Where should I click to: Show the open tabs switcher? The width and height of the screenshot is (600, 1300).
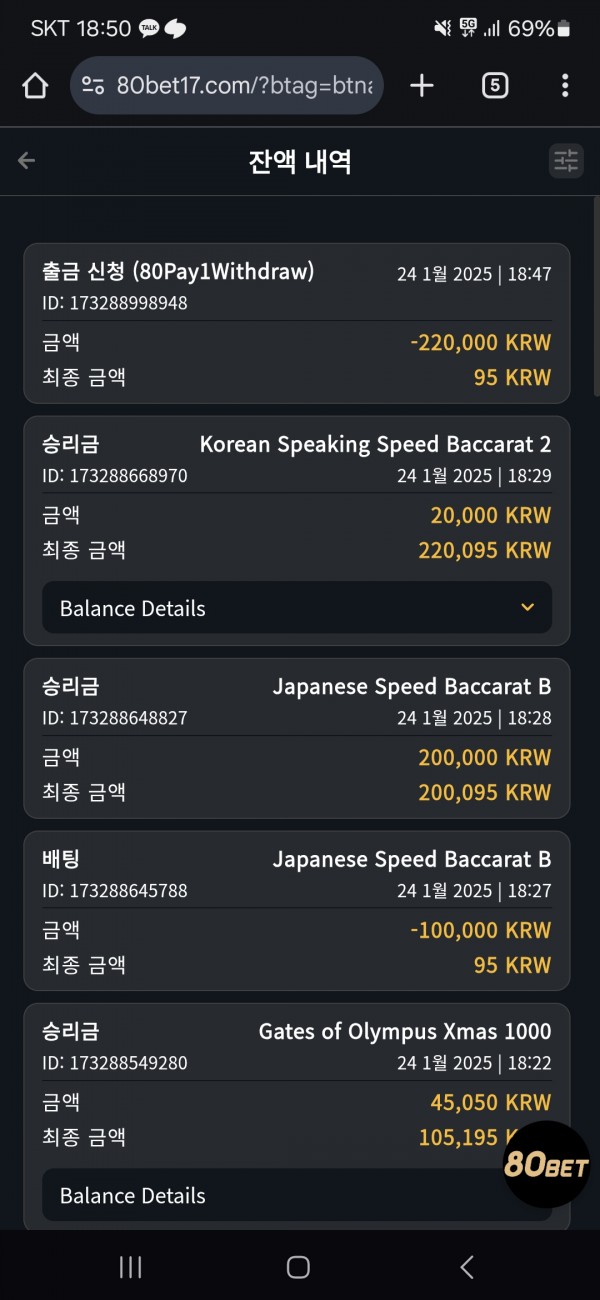[494, 86]
